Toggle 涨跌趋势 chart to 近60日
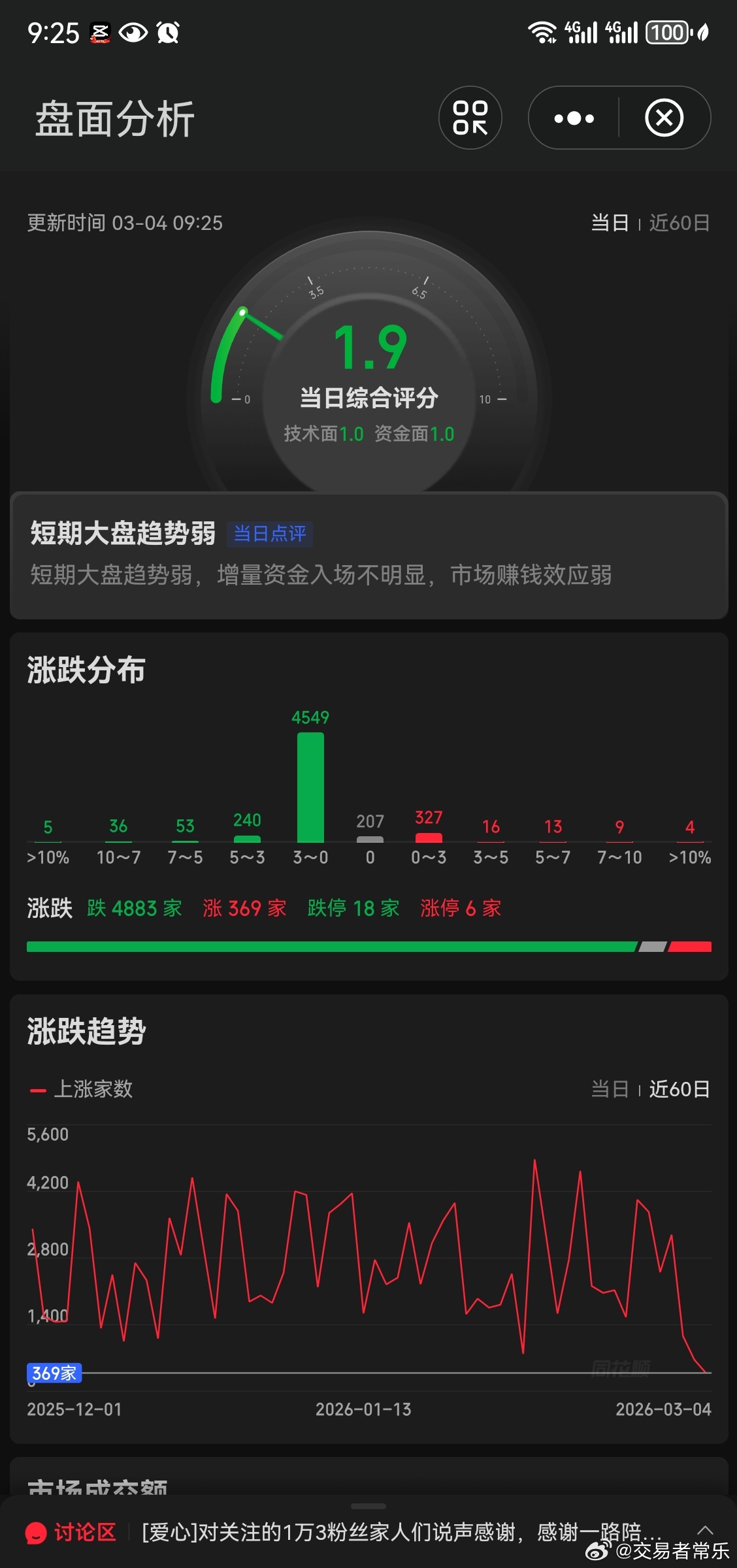The image size is (737, 1568). tap(678, 1088)
